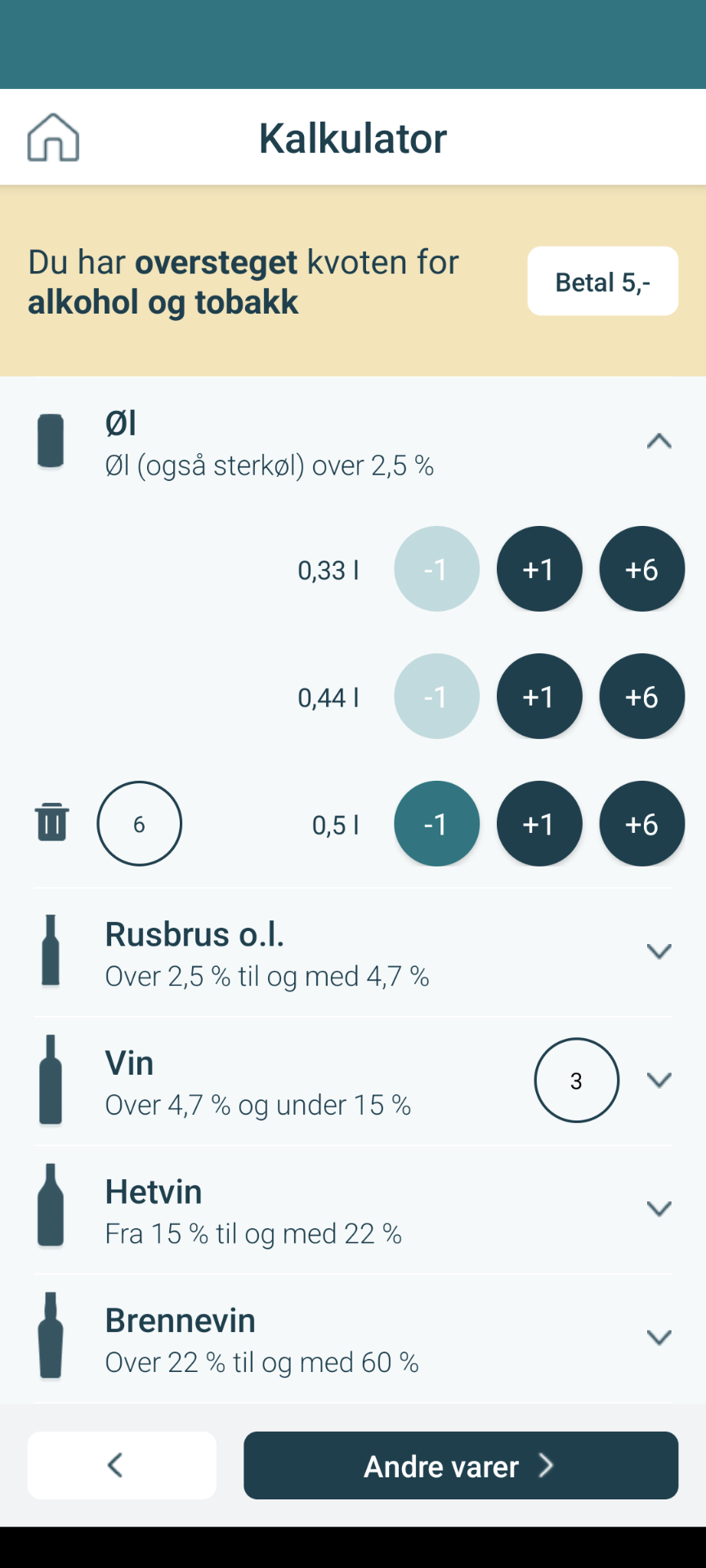Tap the Betal 5,- button
The image size is (706, 1568).
(x=602, y=282)
